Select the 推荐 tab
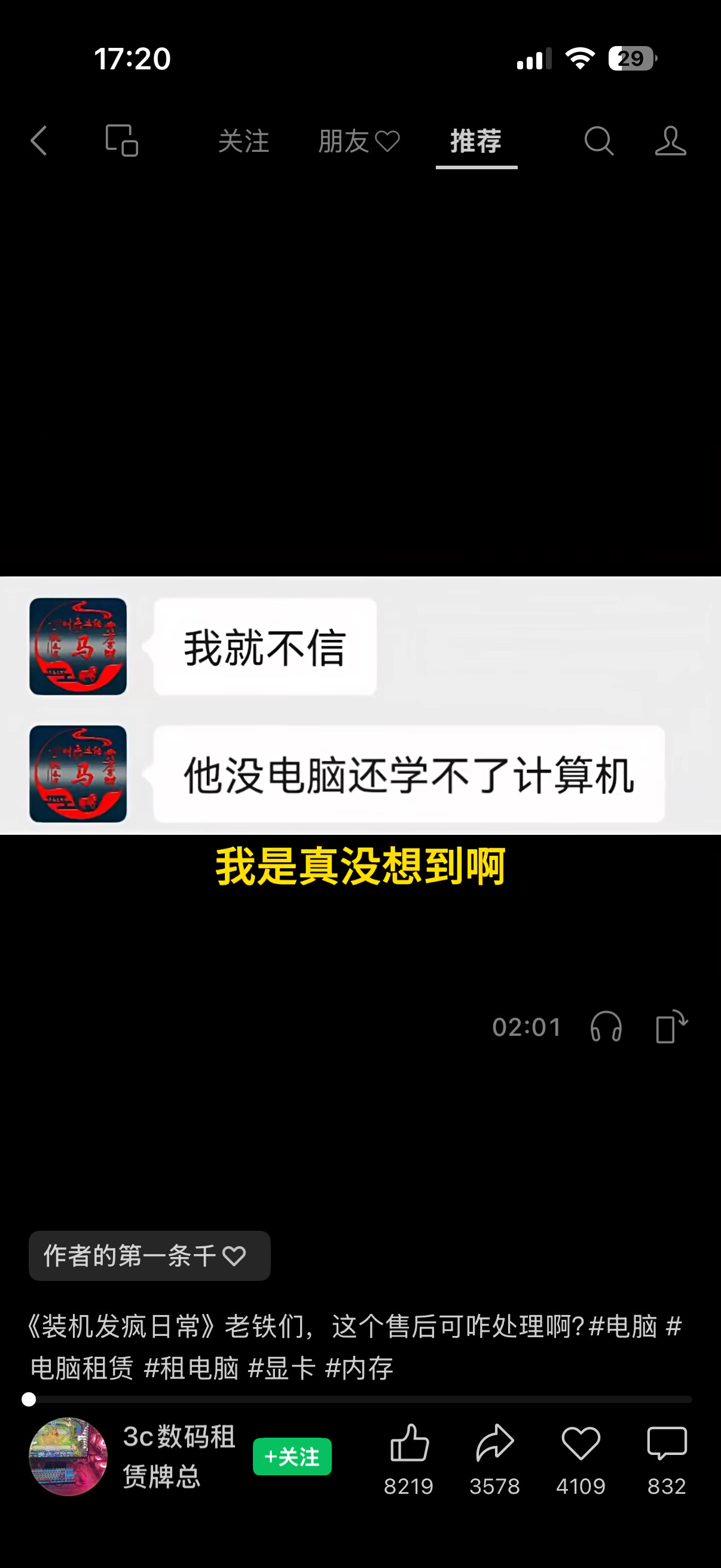Image resolution: width=721 pixels, height=1568 pixels. tap(476, 141)
